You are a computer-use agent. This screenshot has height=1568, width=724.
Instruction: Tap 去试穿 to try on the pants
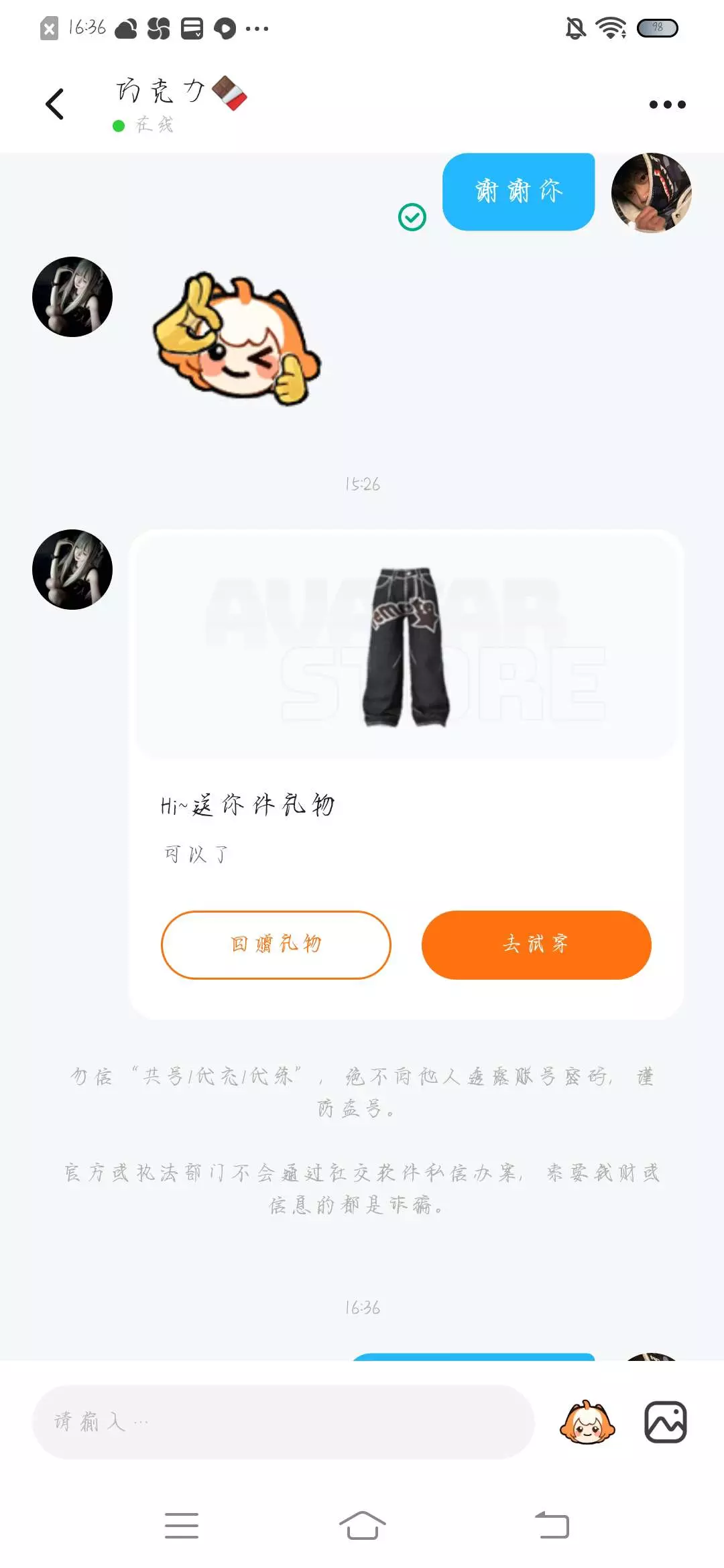coord(536,945)
